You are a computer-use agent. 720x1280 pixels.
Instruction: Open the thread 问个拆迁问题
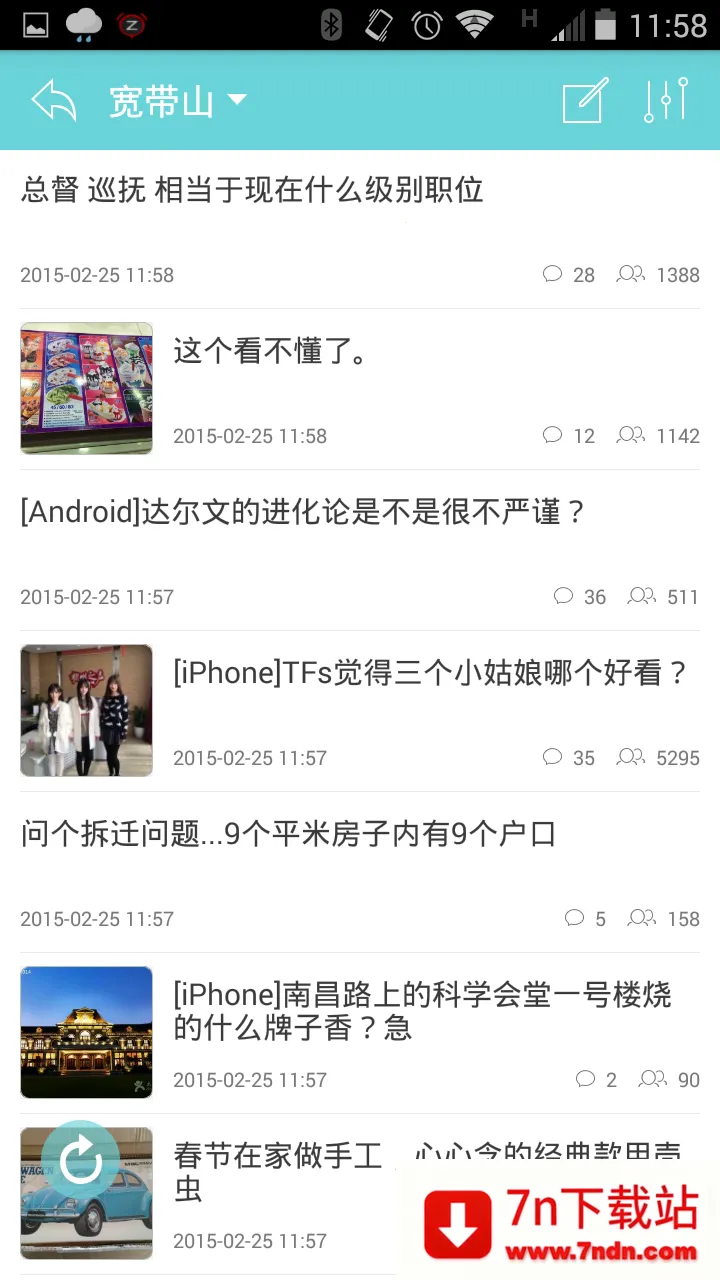click(x=288, y=834)
